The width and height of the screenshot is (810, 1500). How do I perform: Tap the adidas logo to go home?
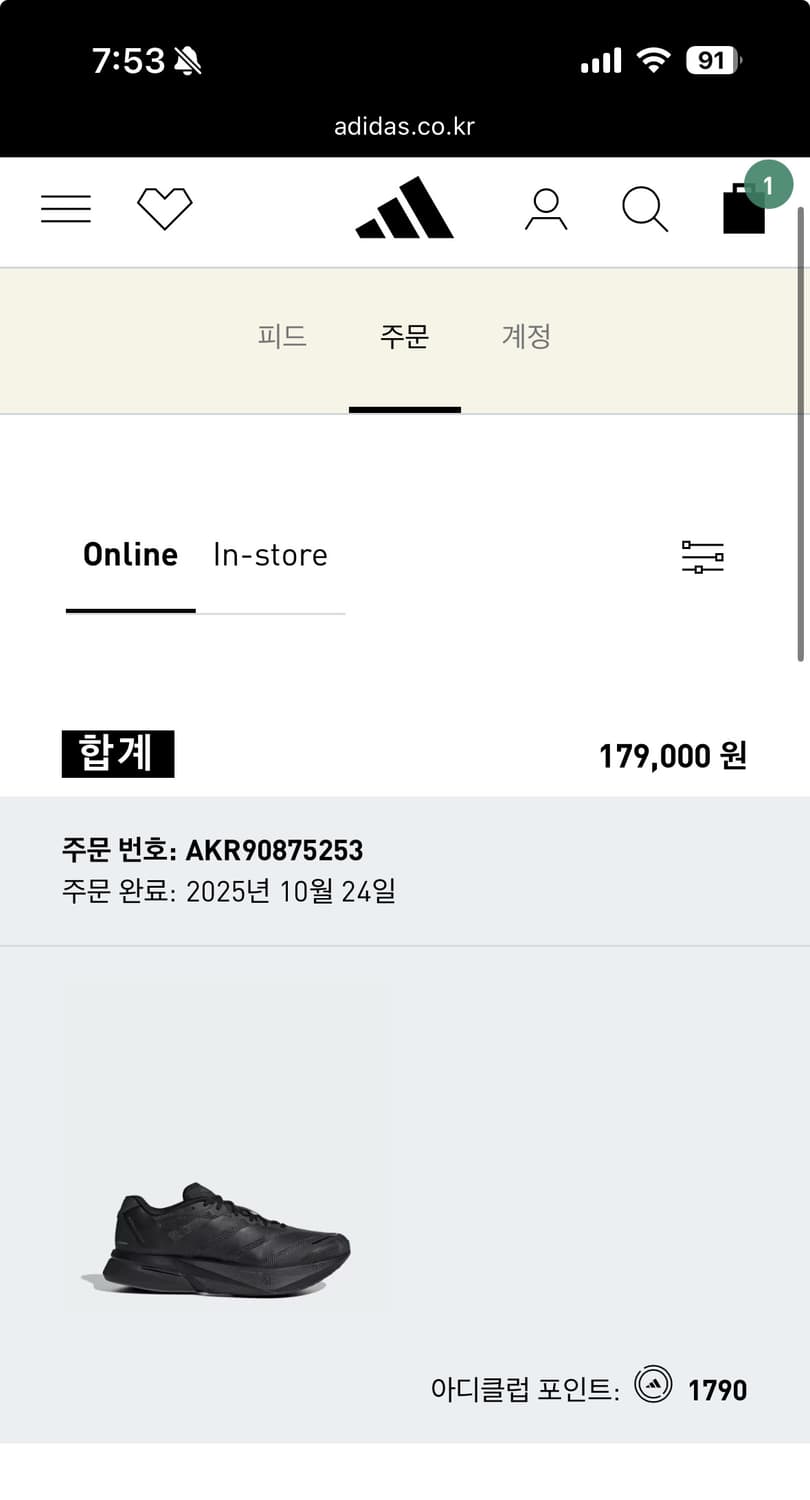[404, 208]
